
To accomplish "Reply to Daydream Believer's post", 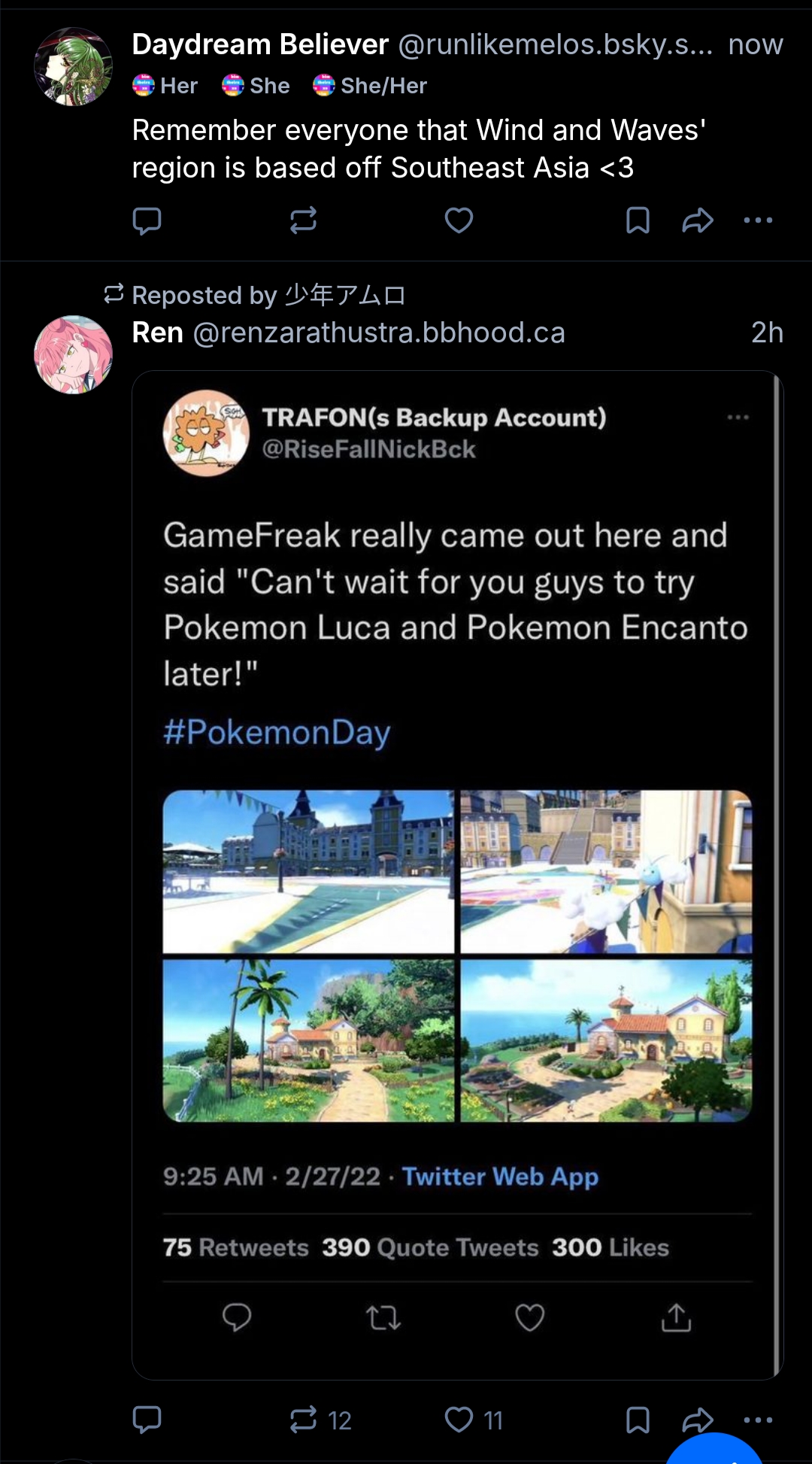I will 147,221.
